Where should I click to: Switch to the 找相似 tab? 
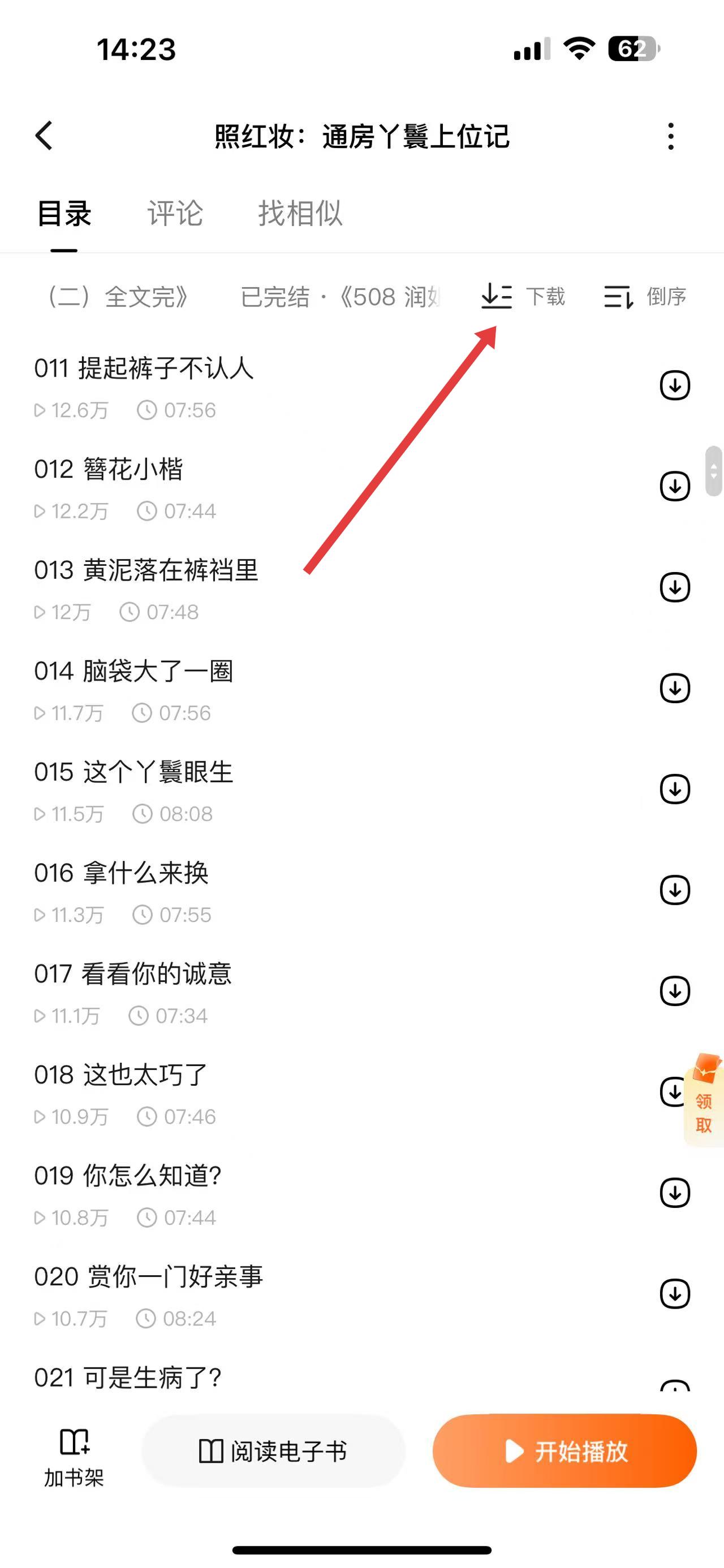pyautogui.click(x=300, y=214)
